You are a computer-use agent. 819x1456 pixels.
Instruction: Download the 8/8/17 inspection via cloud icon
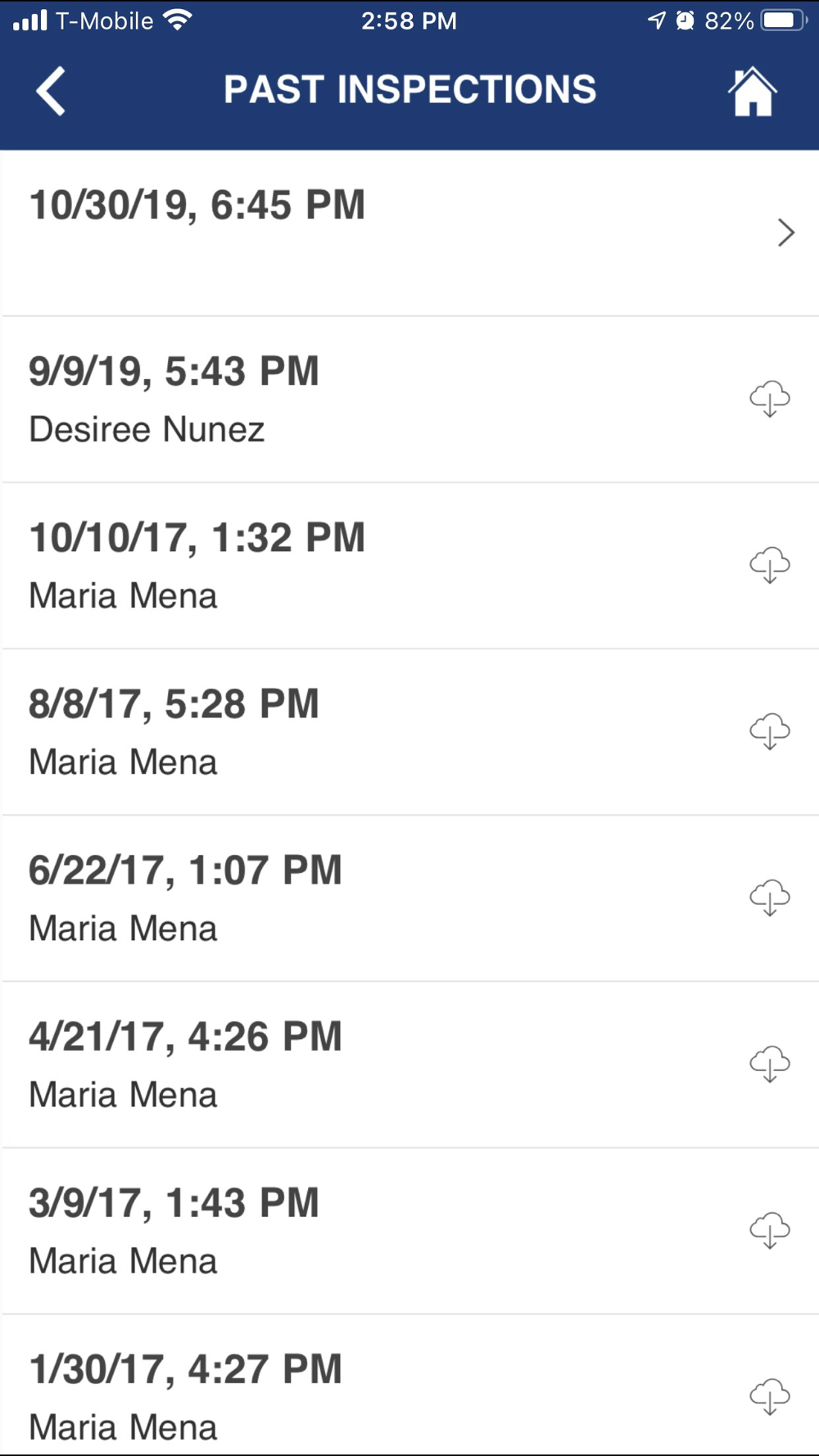click(770, 731)
